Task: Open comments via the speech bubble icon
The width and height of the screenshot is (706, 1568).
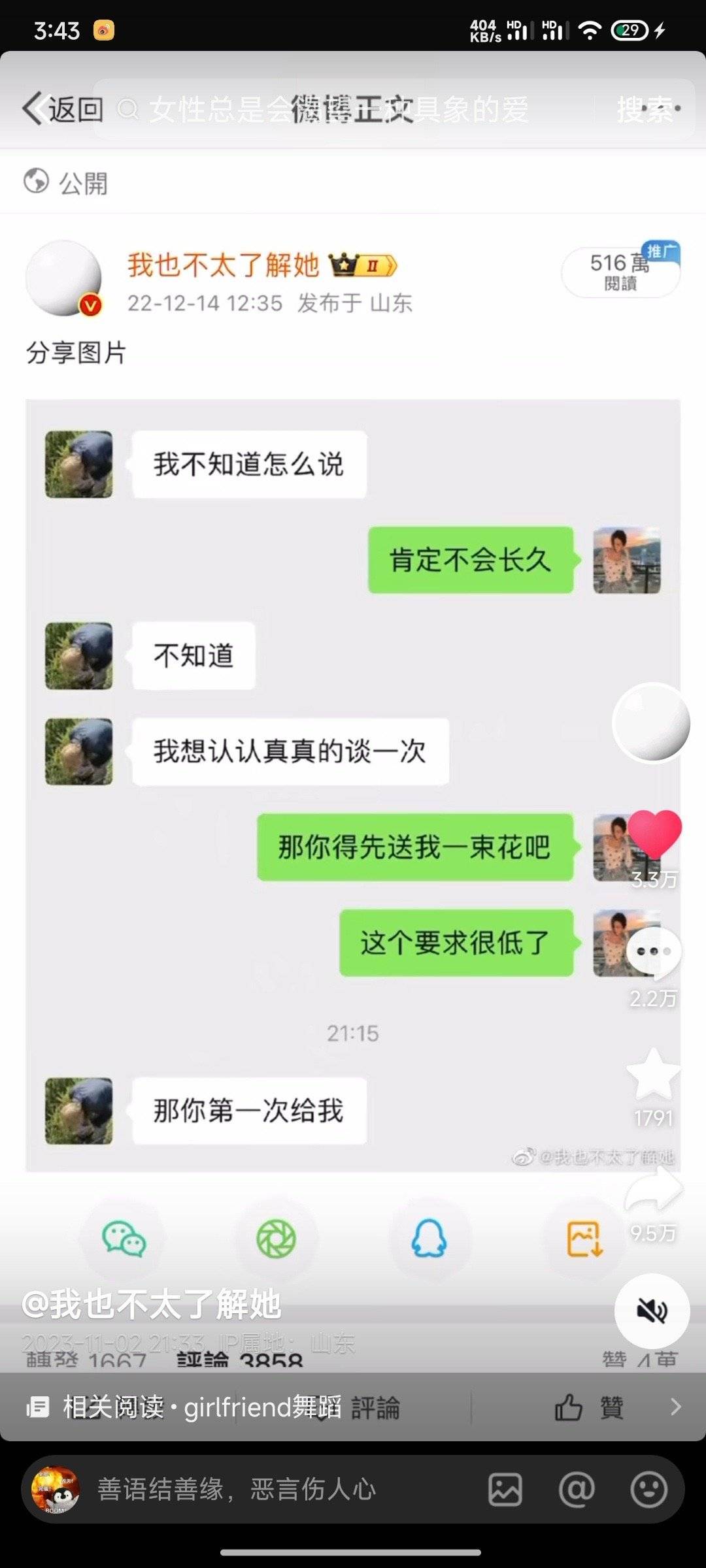Action: pos(654,953)
